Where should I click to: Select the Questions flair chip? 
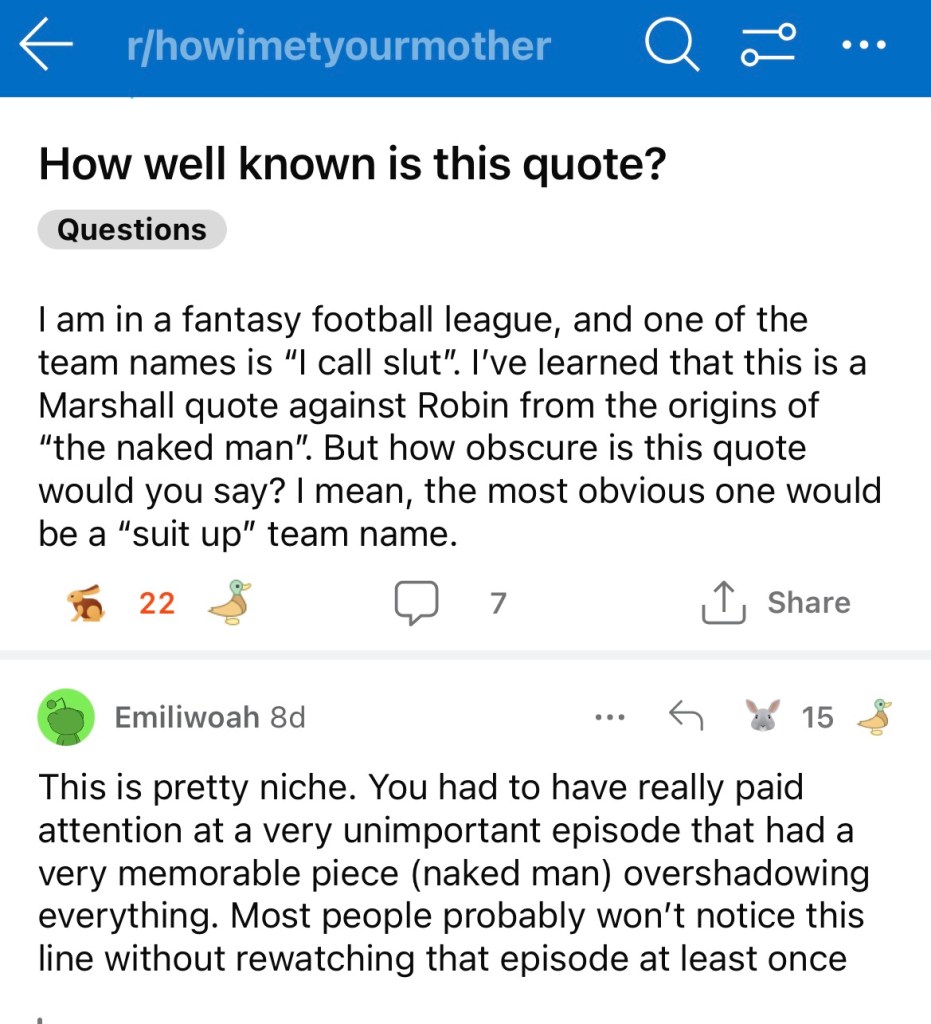132,229
